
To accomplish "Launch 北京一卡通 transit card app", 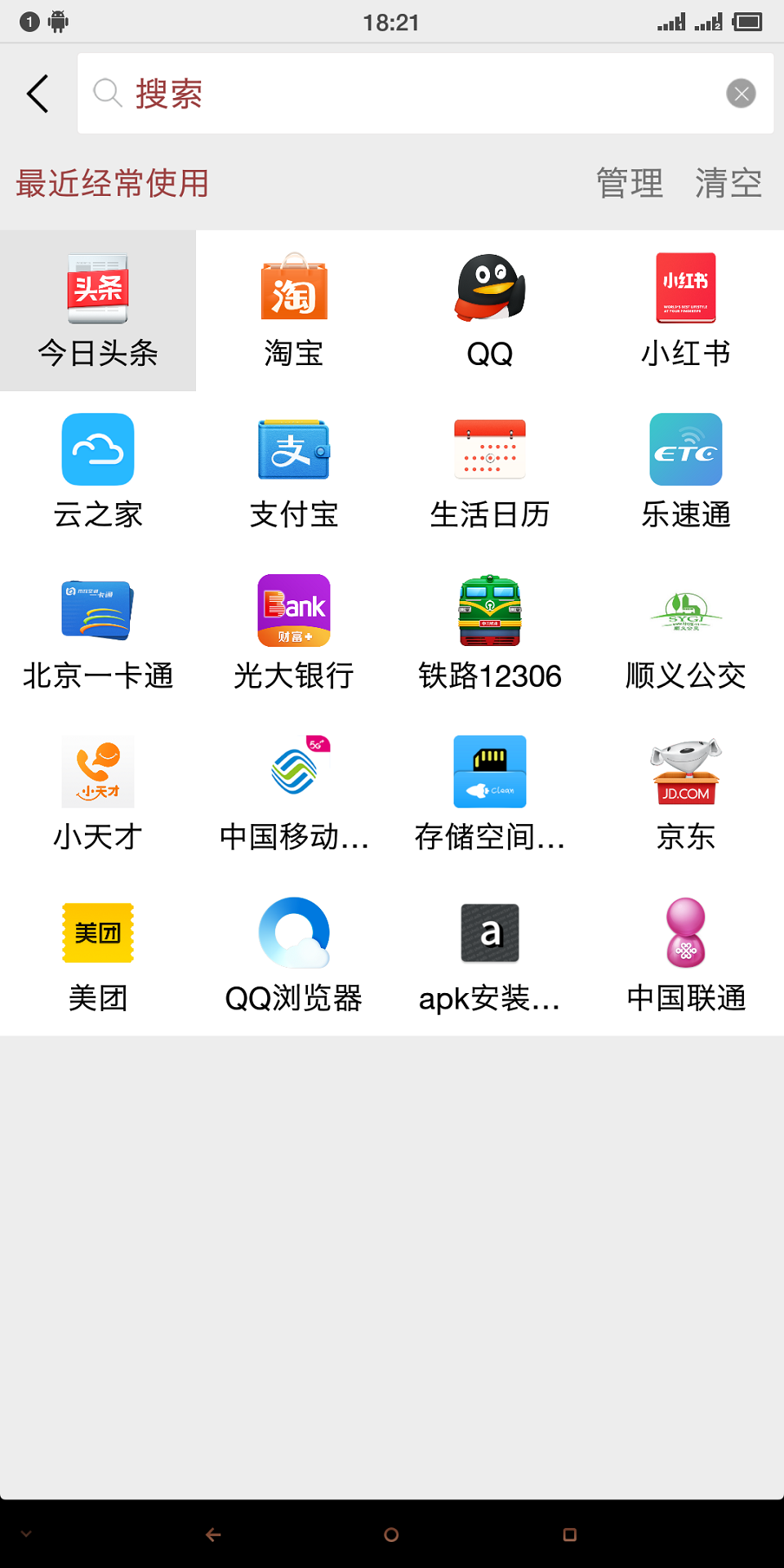I will click(97, 633).
